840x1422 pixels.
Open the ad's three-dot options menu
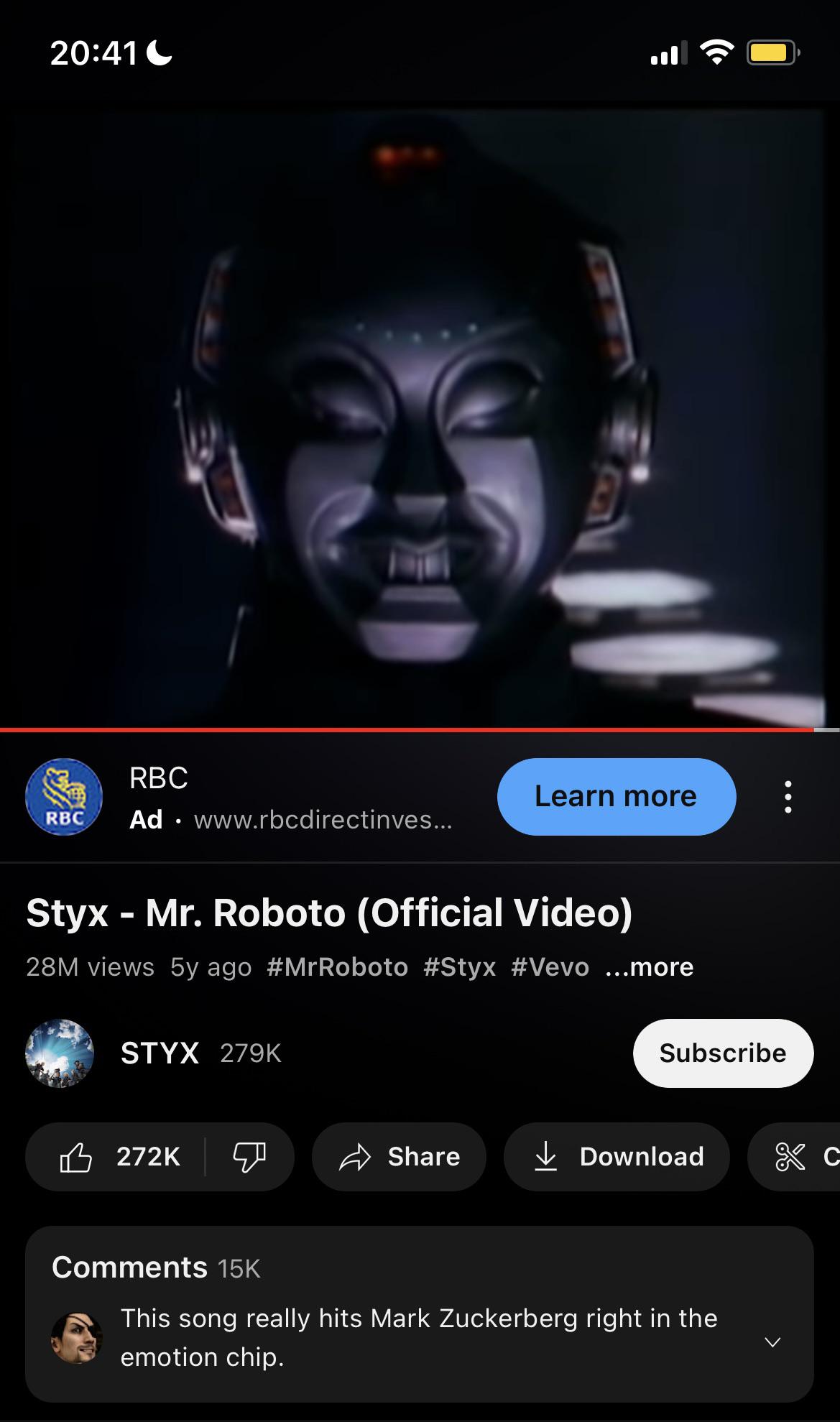click(x=787, y=796)
